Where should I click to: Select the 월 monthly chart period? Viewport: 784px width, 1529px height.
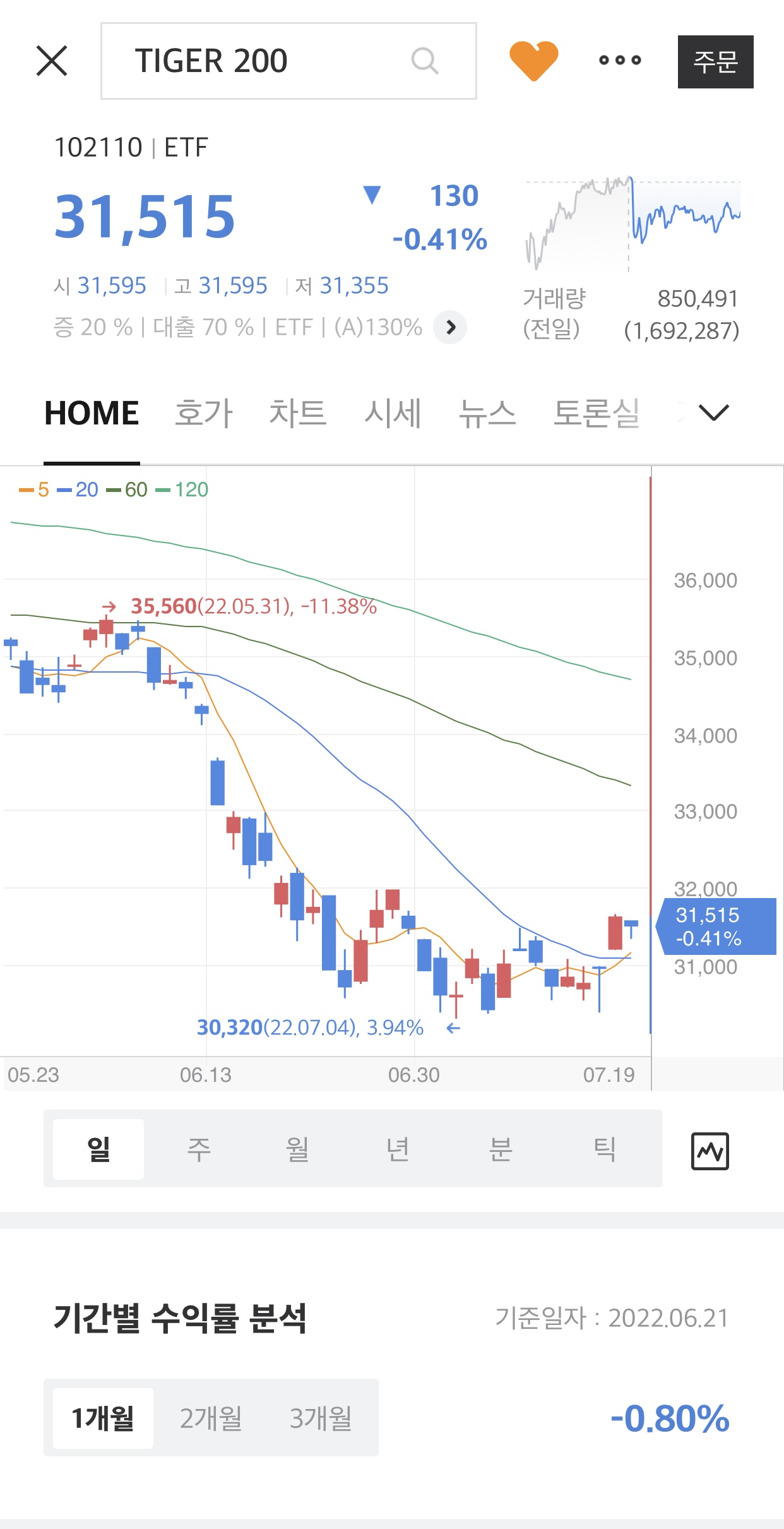(298, 1149)
